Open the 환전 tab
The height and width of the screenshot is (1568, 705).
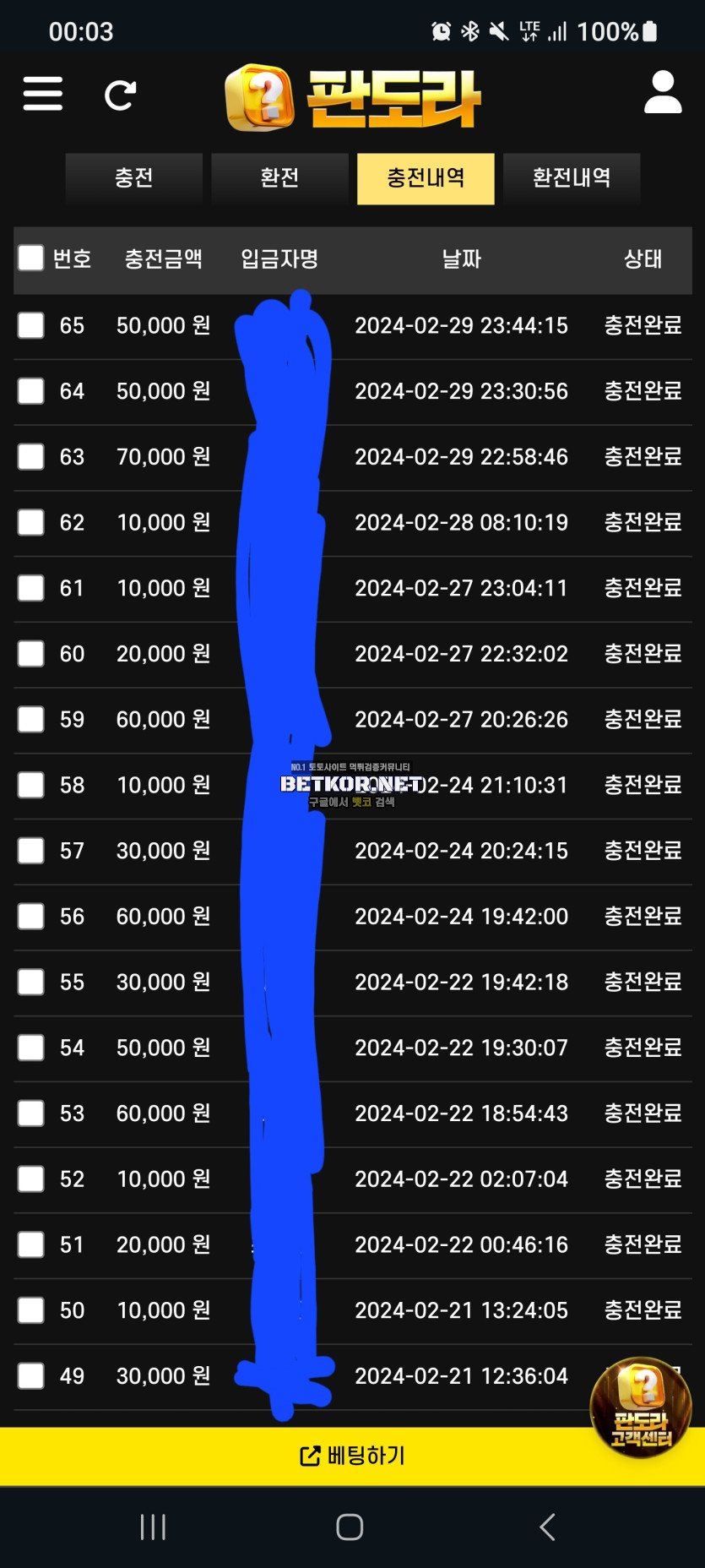pos(279,178)
